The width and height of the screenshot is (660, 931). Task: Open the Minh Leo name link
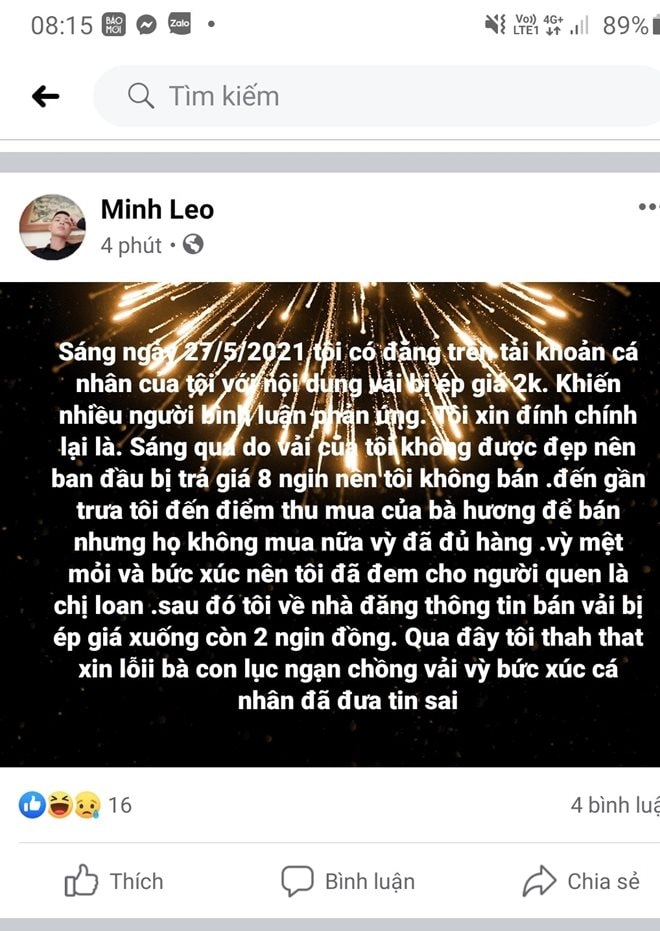click(157, 209)
